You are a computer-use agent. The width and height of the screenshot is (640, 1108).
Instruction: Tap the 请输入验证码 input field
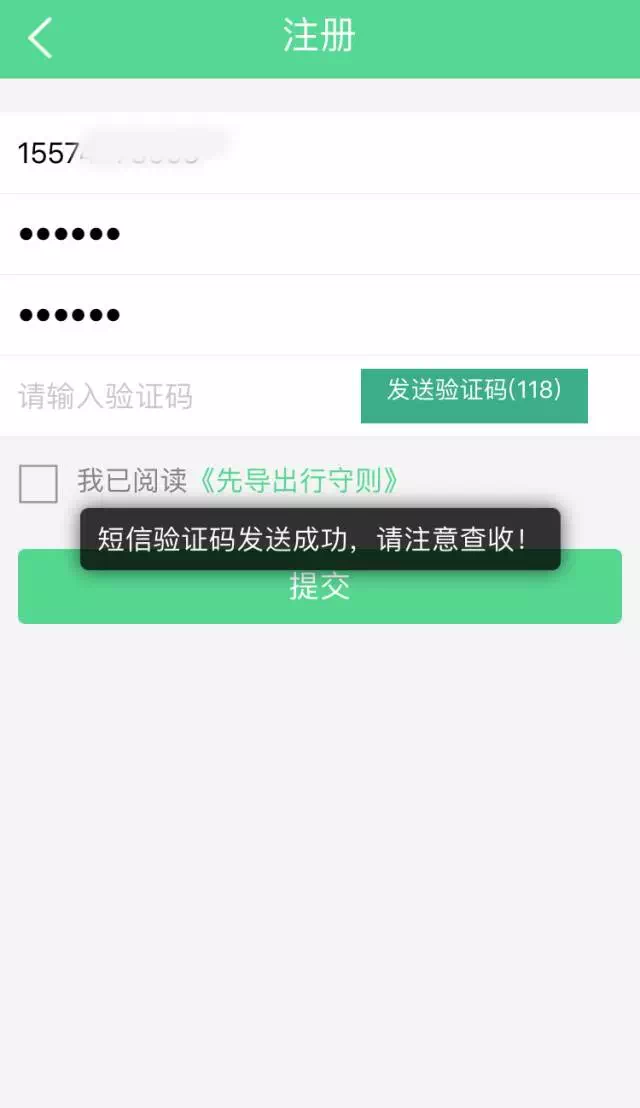tap(180, 396)
